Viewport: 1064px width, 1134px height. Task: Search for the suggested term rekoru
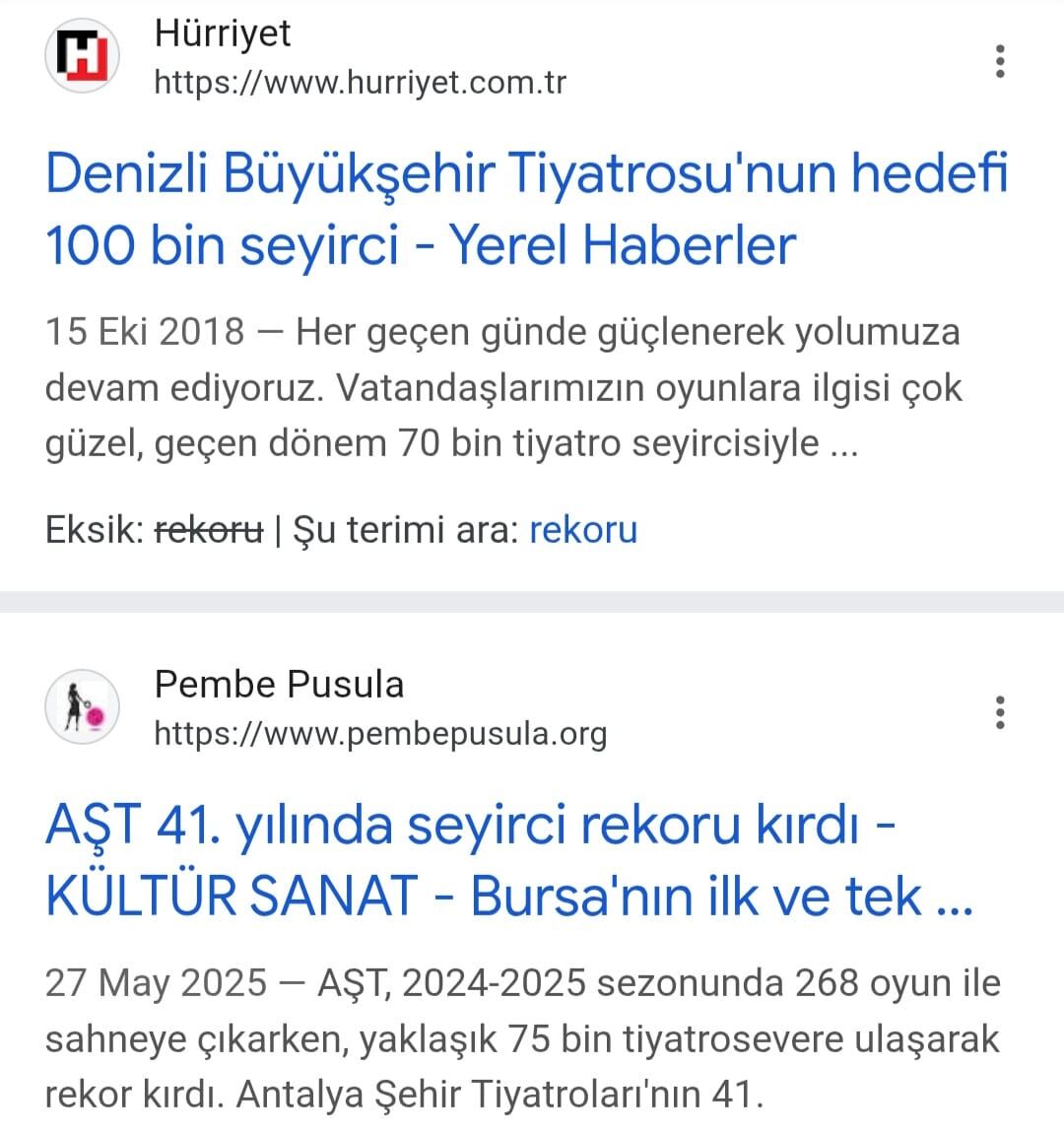(583, 529)
